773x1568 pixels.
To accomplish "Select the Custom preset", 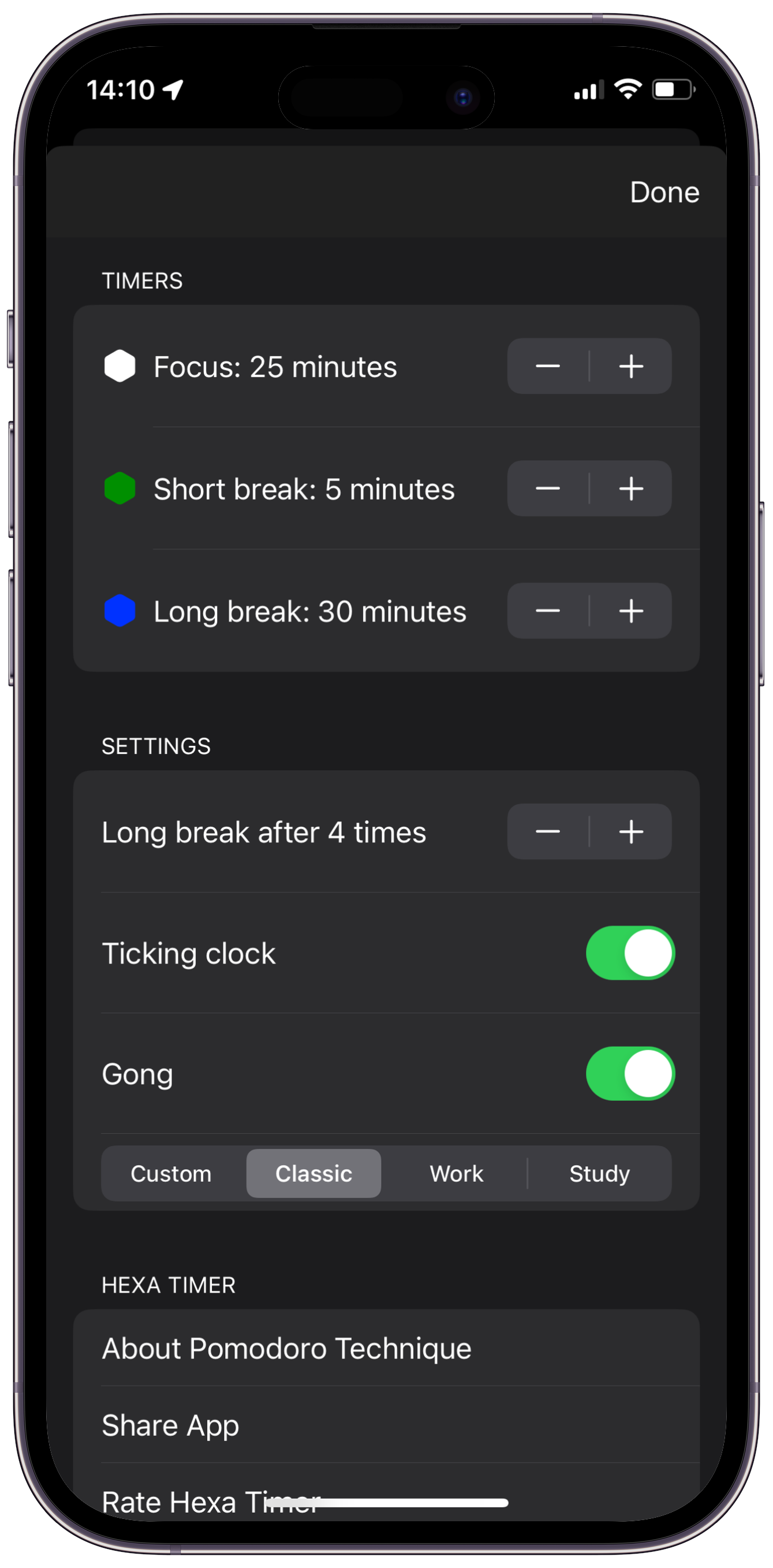I will pos(171,1174).
